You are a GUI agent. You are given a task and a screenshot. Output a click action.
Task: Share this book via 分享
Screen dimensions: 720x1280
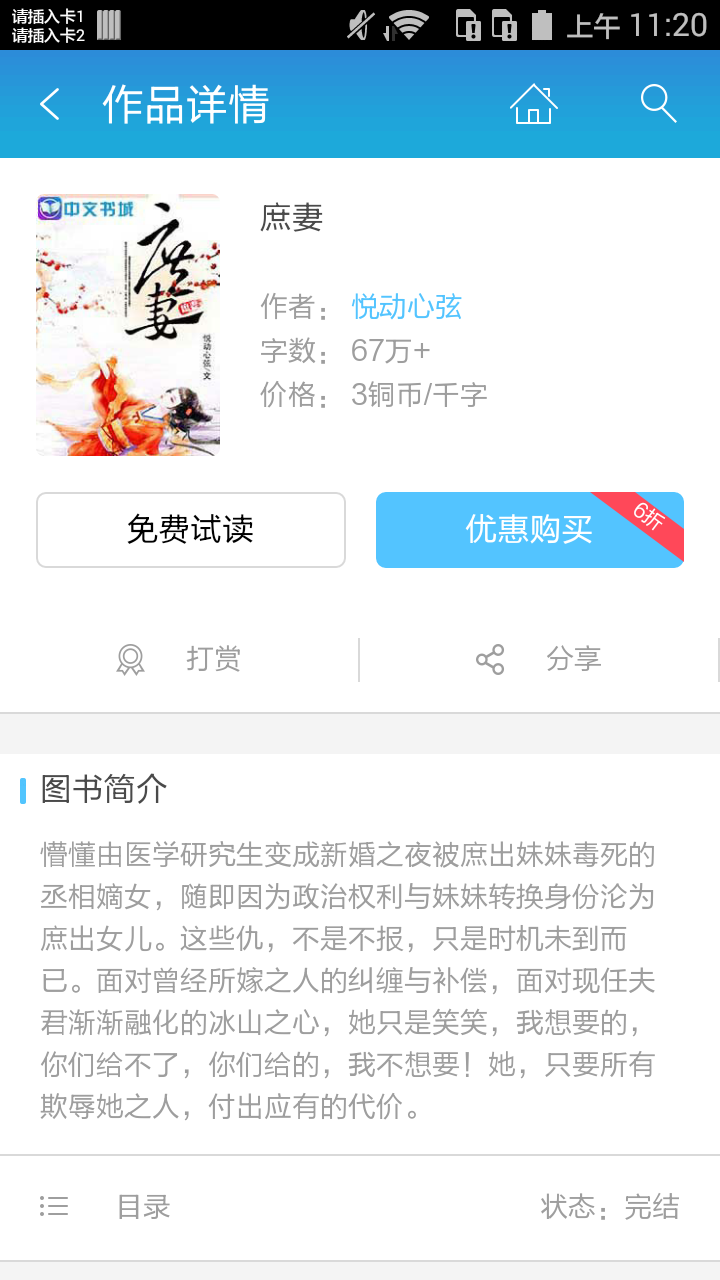click(x=539, y=660)
